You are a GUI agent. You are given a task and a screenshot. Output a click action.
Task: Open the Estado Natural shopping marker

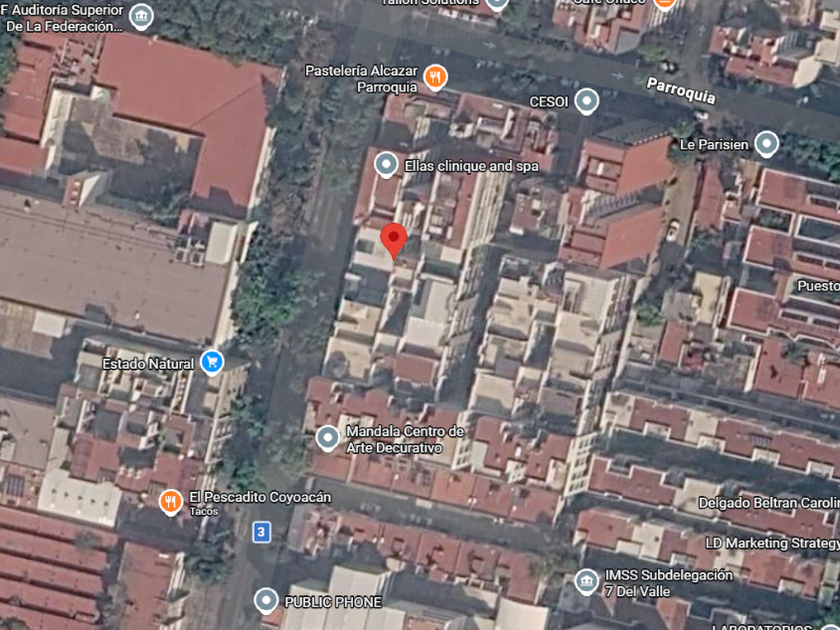coord(212,363)
